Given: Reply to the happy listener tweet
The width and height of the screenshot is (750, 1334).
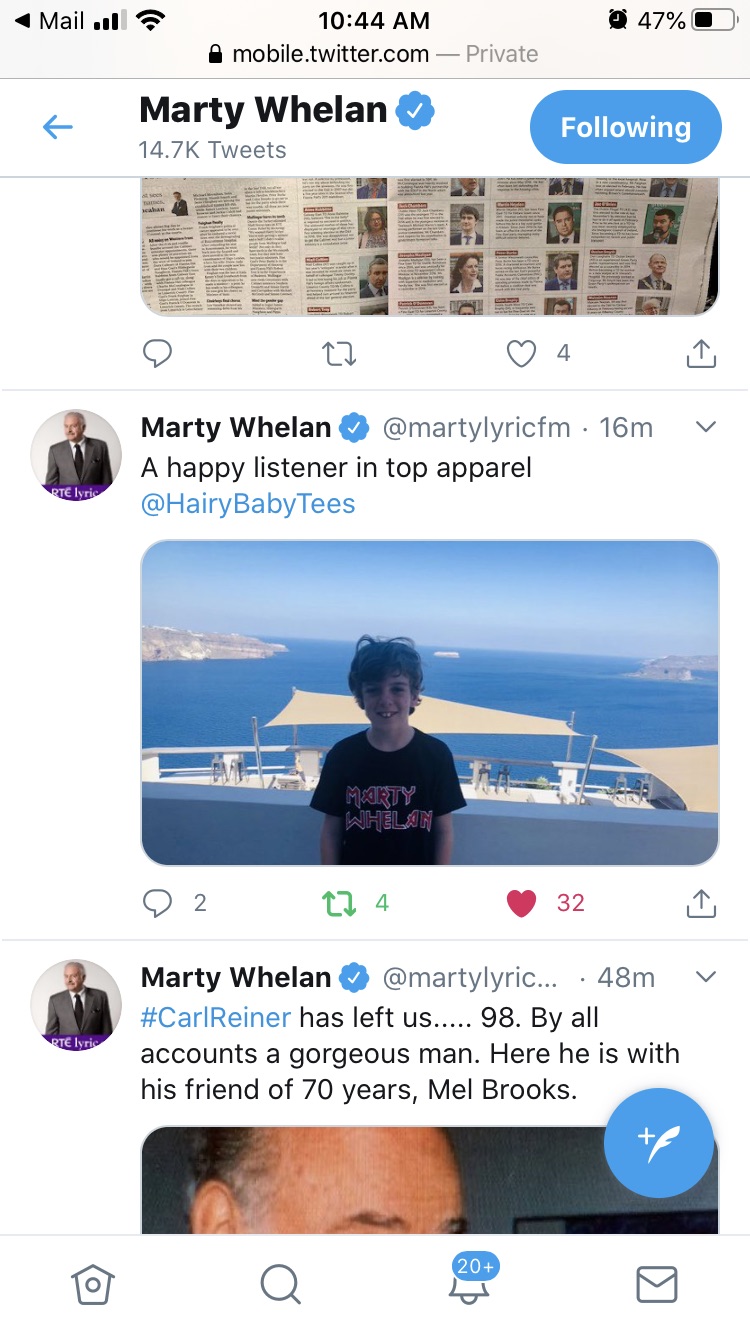Looking at the screenshot, I should pos(158,903).
